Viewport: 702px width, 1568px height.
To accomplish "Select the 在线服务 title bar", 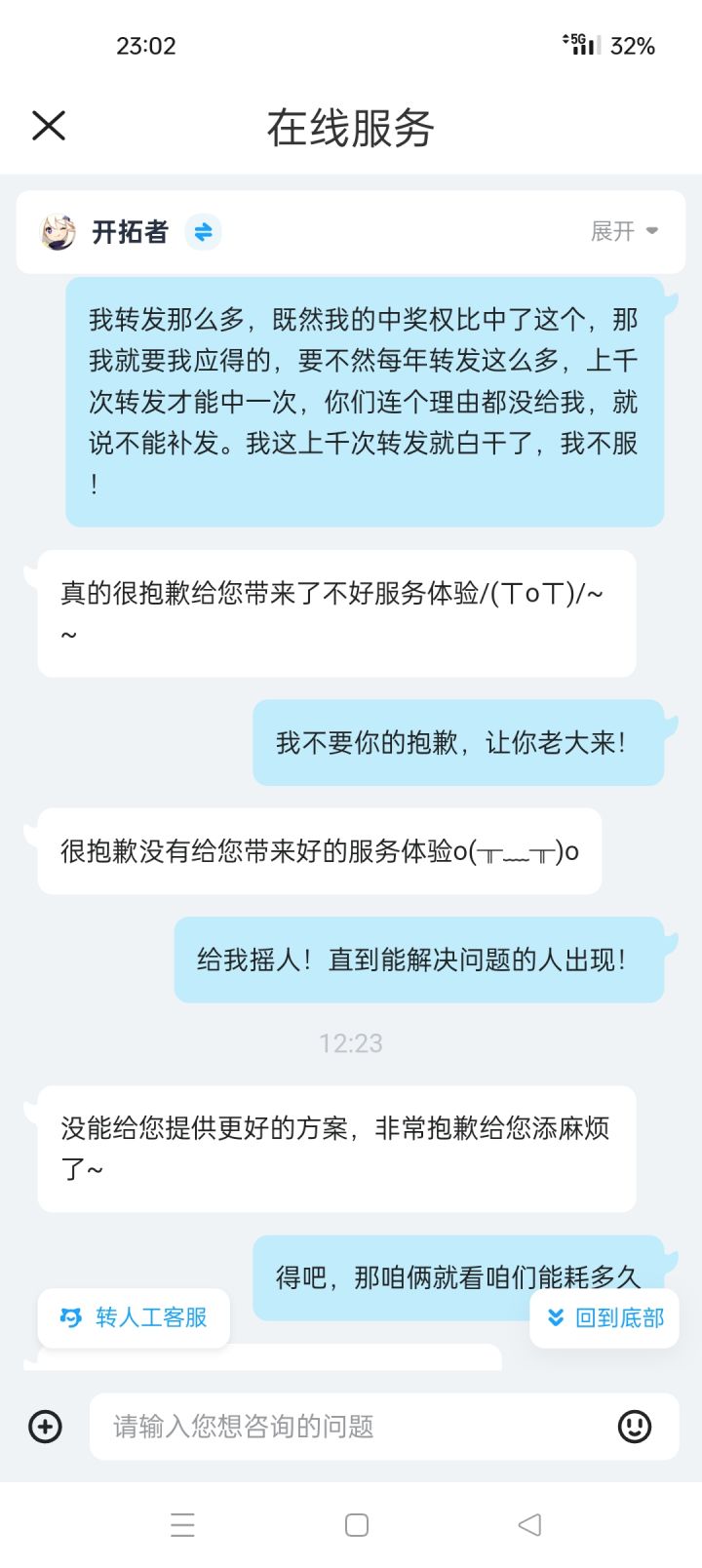I will tap(351, 127).
